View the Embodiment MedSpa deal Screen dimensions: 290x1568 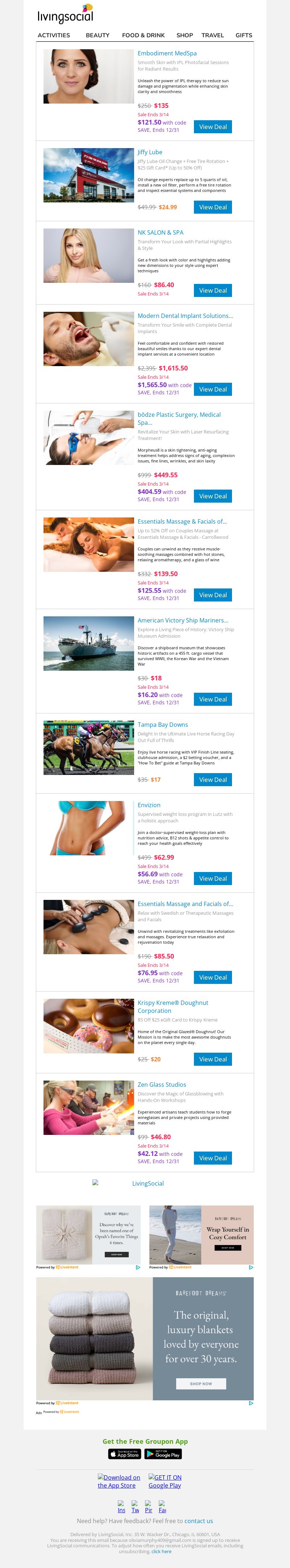coord(213,127)
